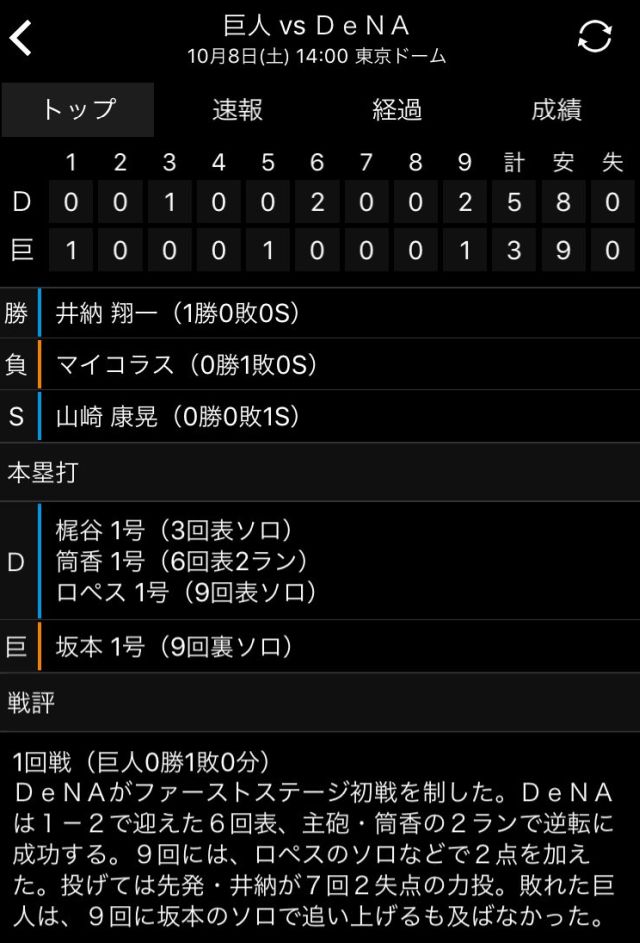The height and width of the screenshot is (943, 640).
Task: Switch to the 速報 tab
Action: click(x=238, y=109)
